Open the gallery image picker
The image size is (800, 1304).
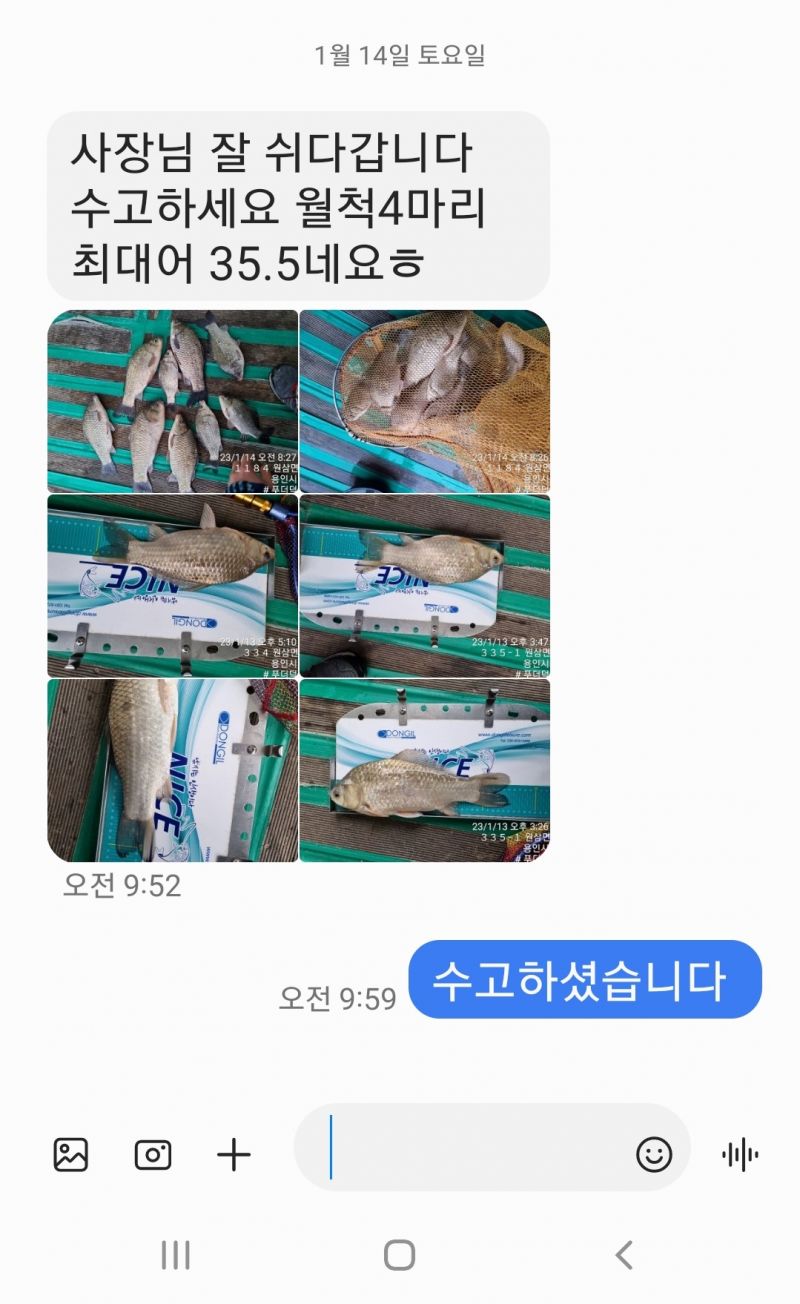coord(71,1155)
